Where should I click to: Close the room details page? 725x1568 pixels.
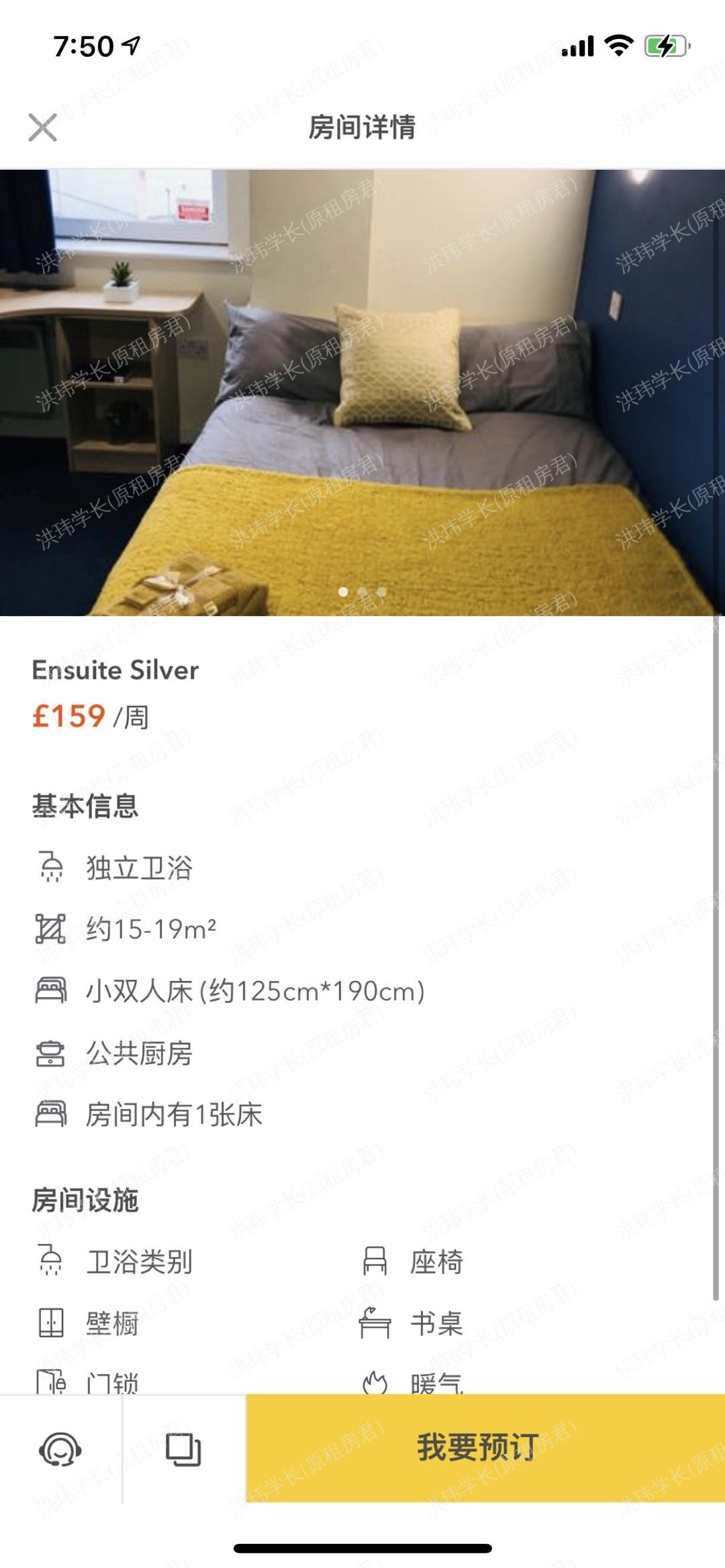(43, 127)
